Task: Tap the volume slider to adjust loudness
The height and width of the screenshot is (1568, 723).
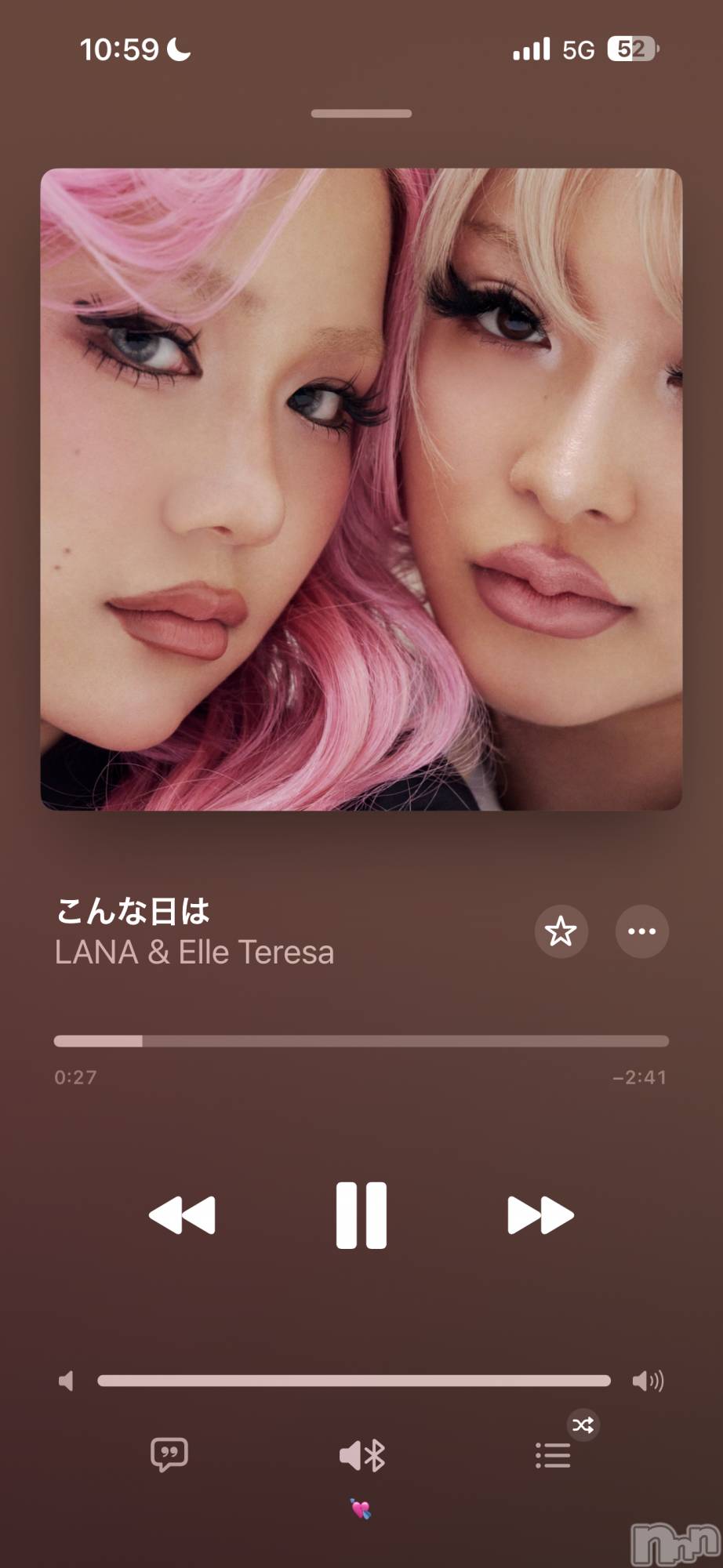Action: [x=354, y=1381]
